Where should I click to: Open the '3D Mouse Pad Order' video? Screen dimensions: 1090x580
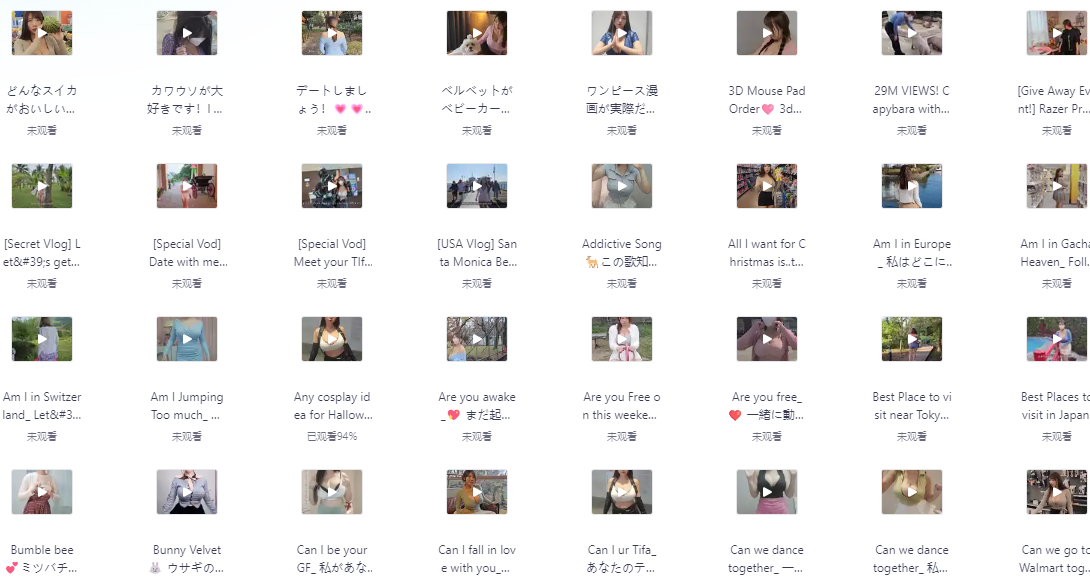coord(767,33)
